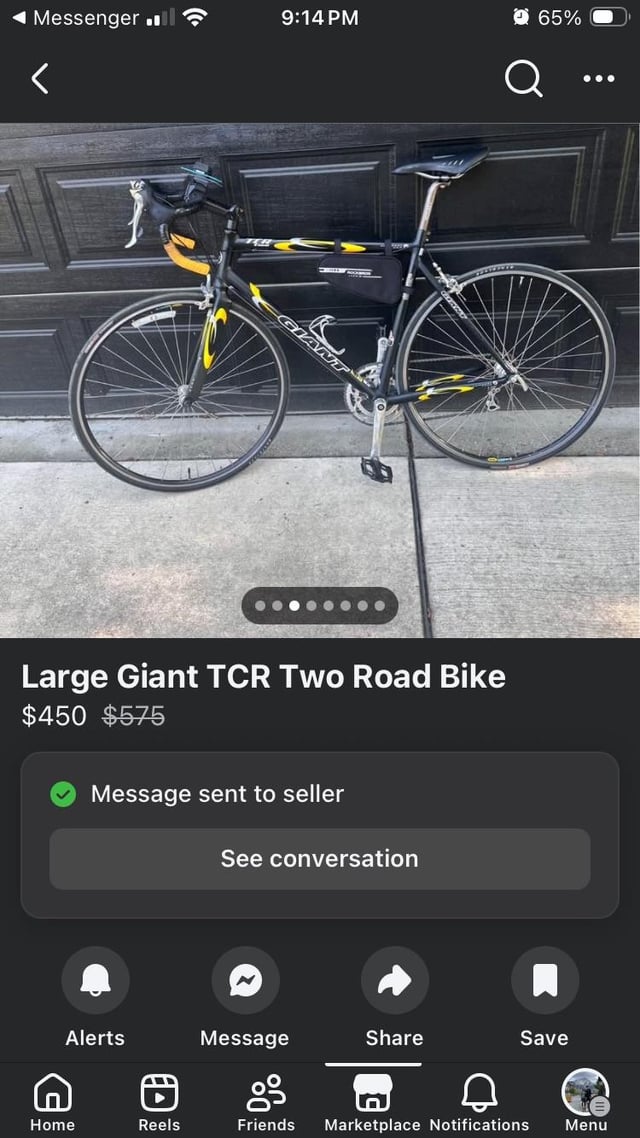Open the three-dot overflow menu
640x1138 pixels.
(598, 78)
